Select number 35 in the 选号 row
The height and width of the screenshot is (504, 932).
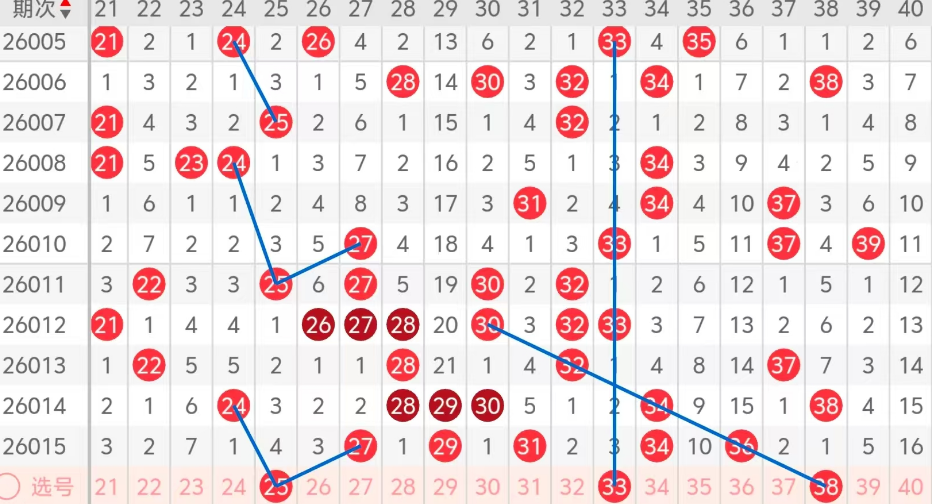point(699,487)
